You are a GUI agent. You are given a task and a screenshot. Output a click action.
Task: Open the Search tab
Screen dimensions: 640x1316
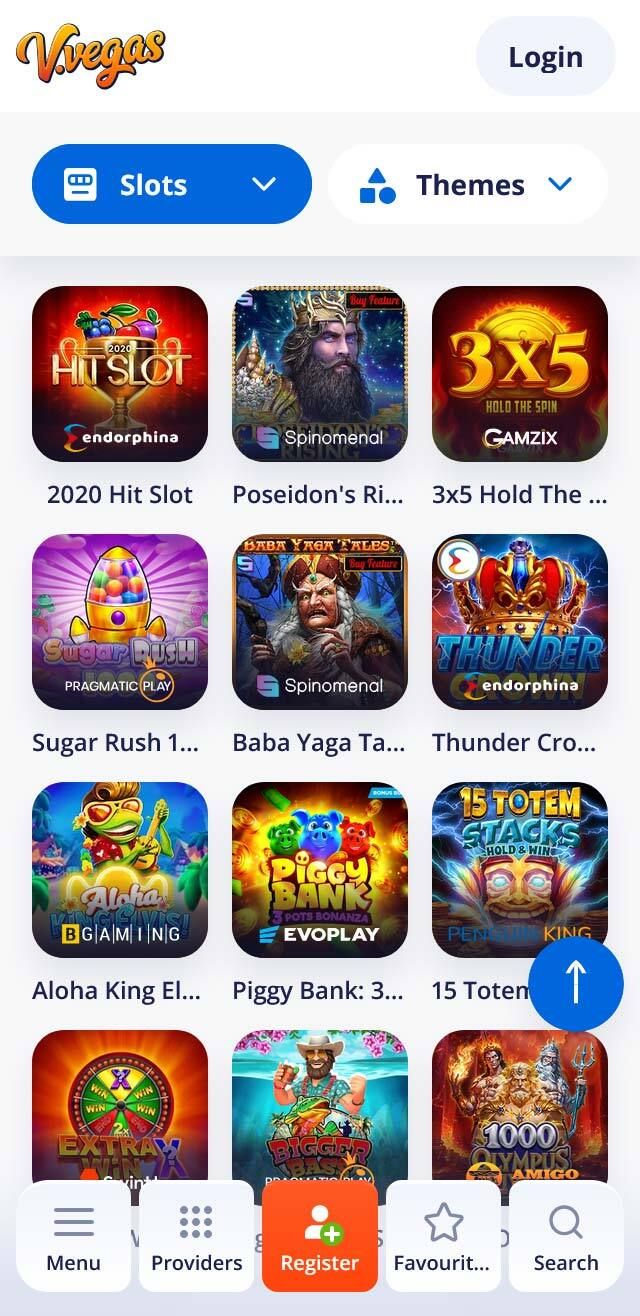tap(566, 1237)
